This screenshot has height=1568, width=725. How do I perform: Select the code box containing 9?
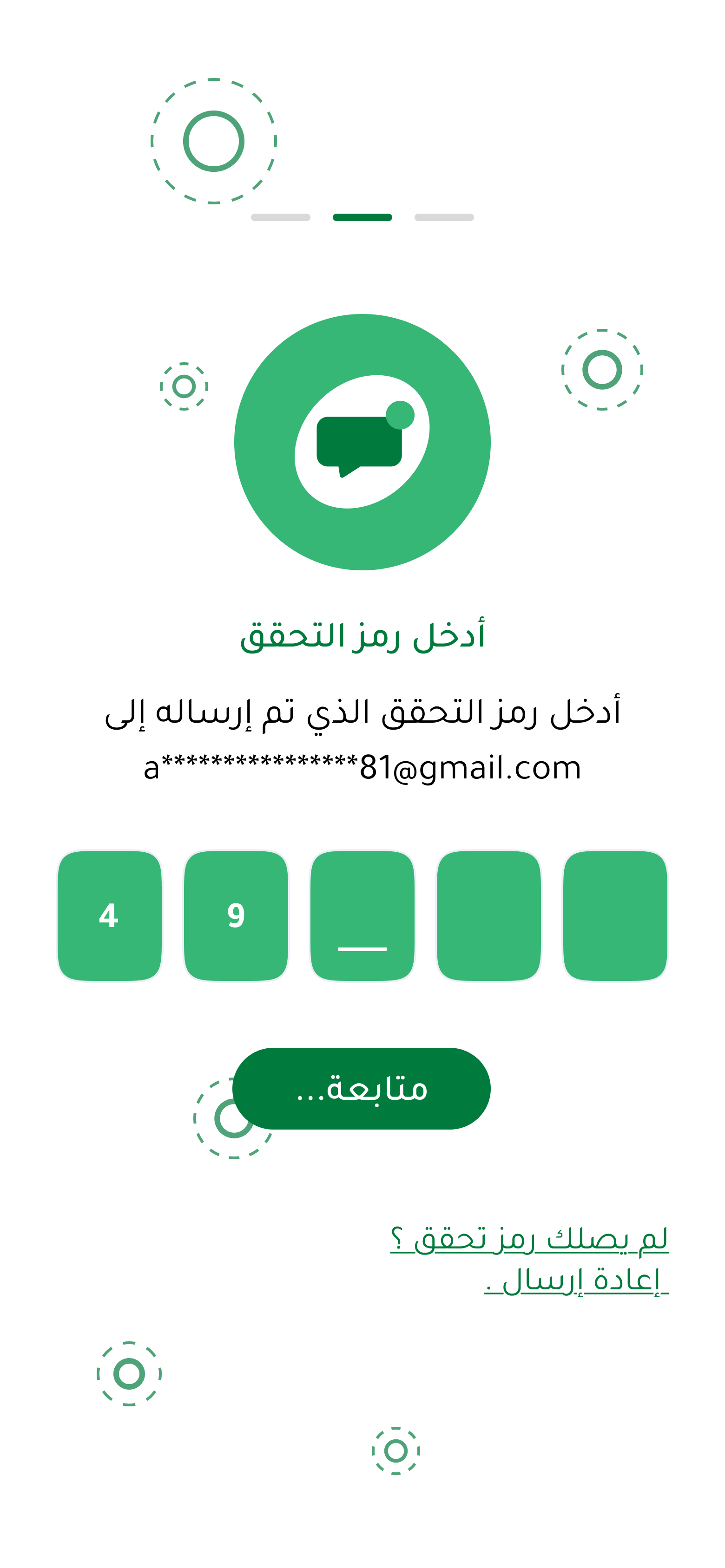click(x=236, y=915)
